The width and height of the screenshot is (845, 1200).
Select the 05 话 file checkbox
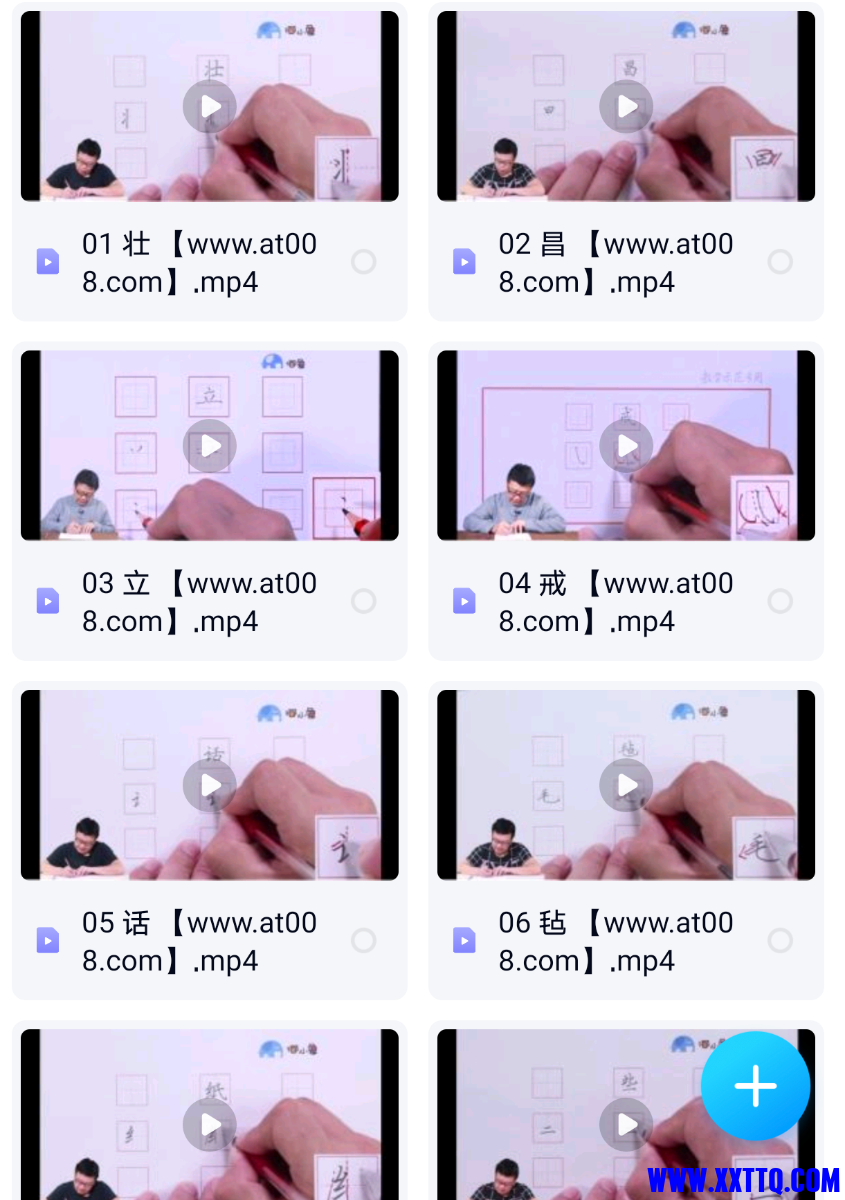click(x=364, y=940)
